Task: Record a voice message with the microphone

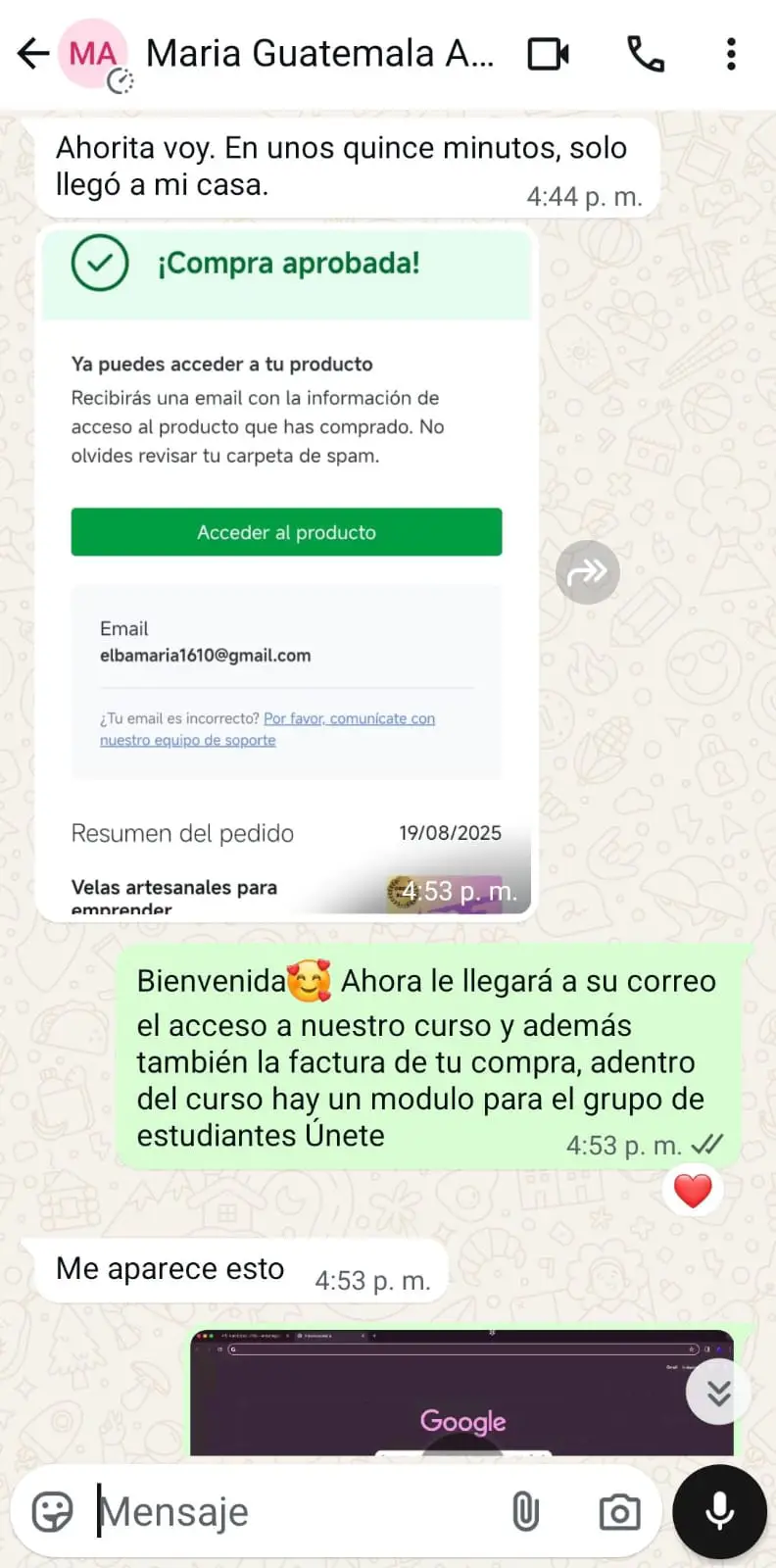Action: tap(719, 1512)
